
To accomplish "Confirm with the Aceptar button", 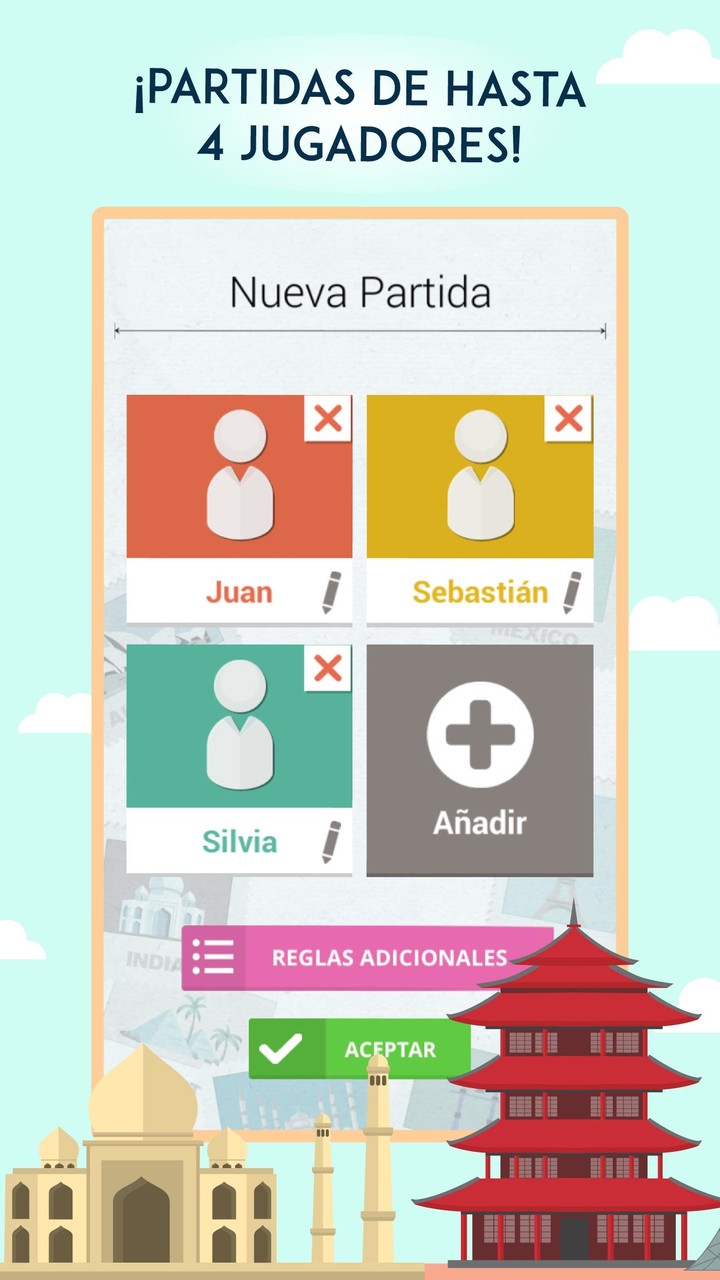I will 360,1049.
